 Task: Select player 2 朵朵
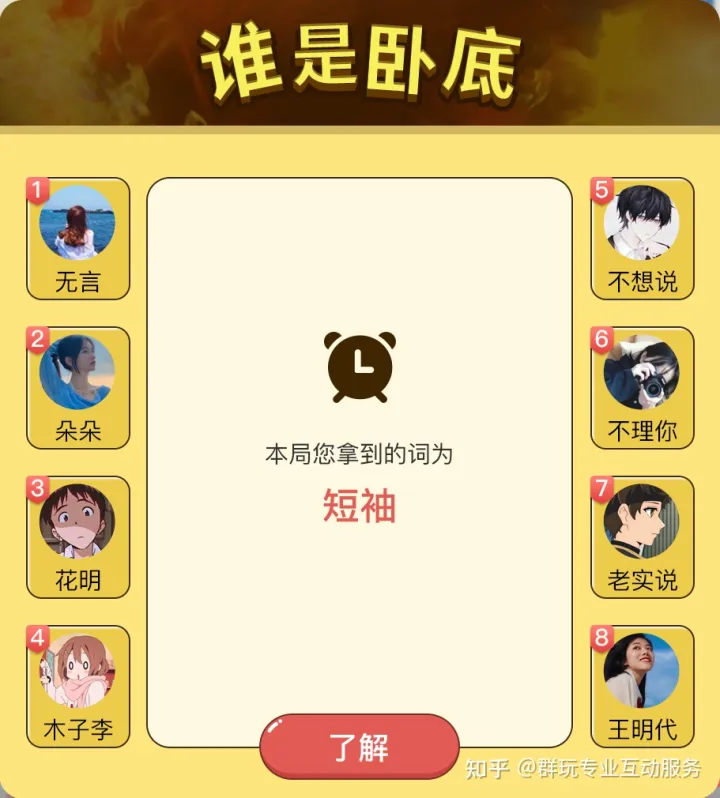point(78,387)
